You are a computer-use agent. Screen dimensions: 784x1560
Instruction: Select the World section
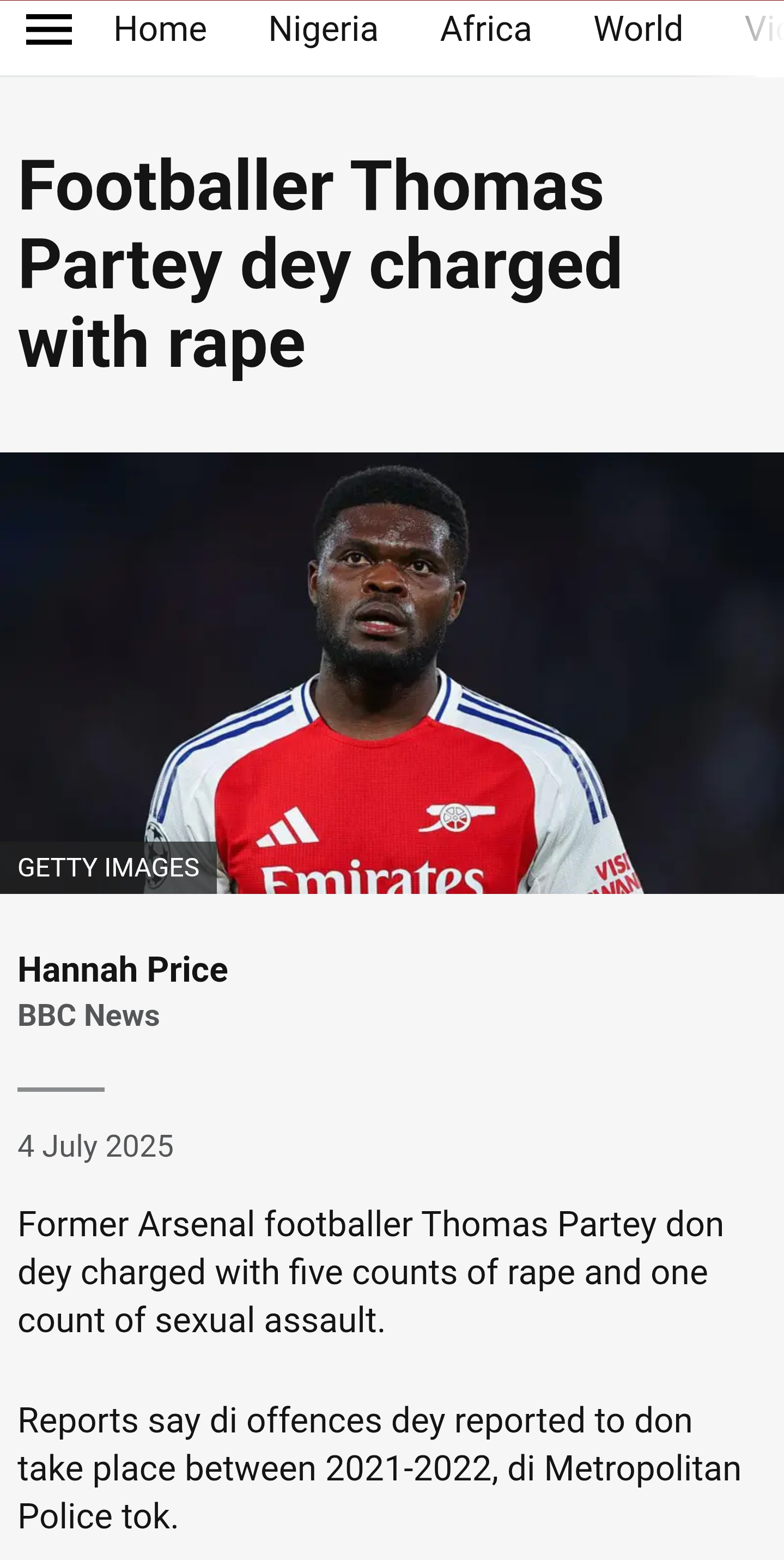[638, 29]
